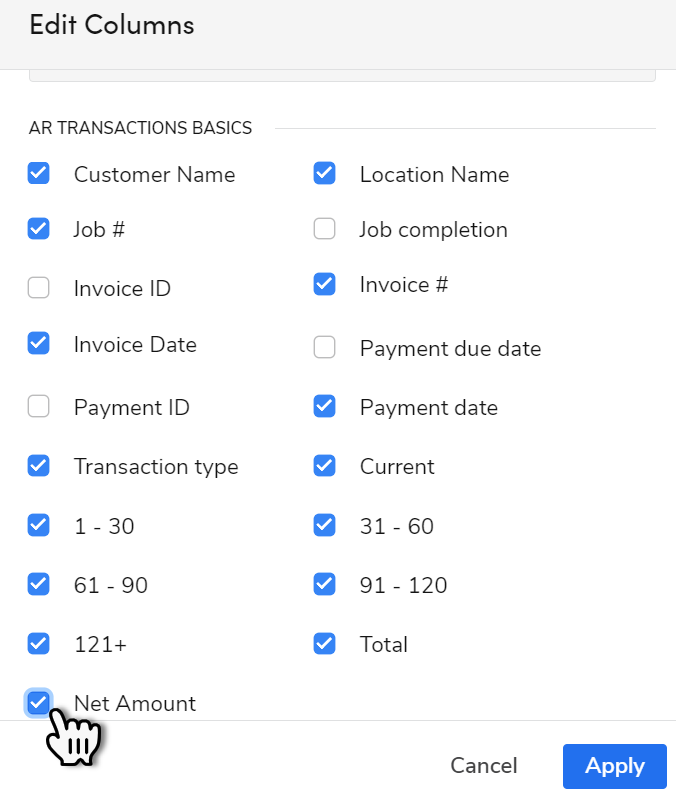Deselect the 31 - 60 column
The image size is (676, 801).
[324, 525]
